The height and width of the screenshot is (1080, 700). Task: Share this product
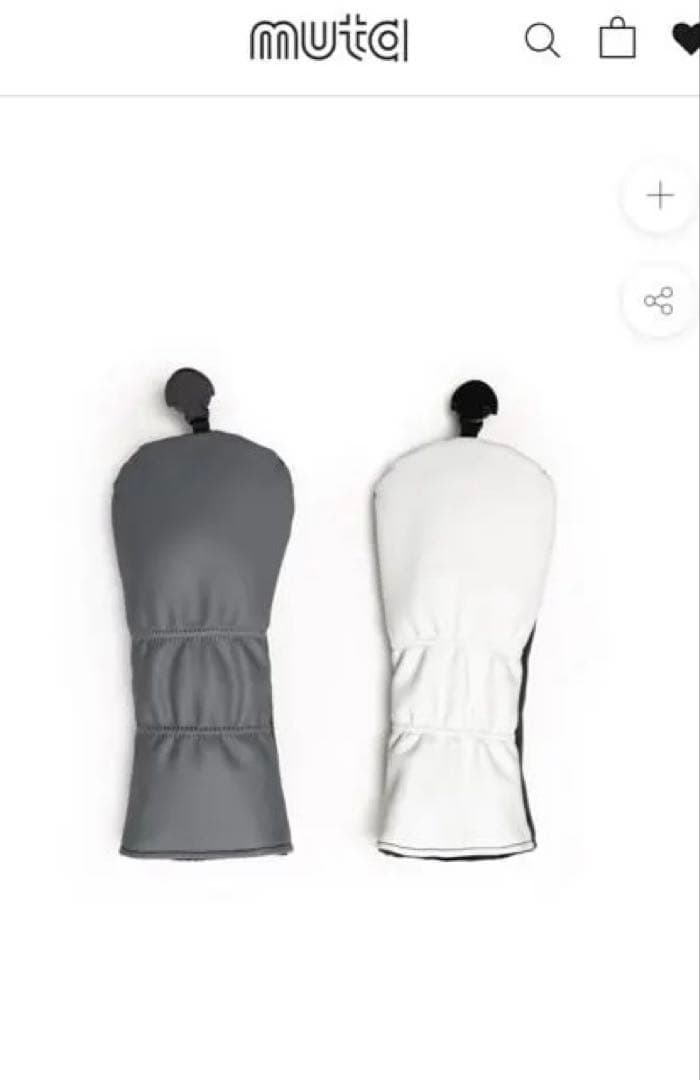click(x=659, y=300)
